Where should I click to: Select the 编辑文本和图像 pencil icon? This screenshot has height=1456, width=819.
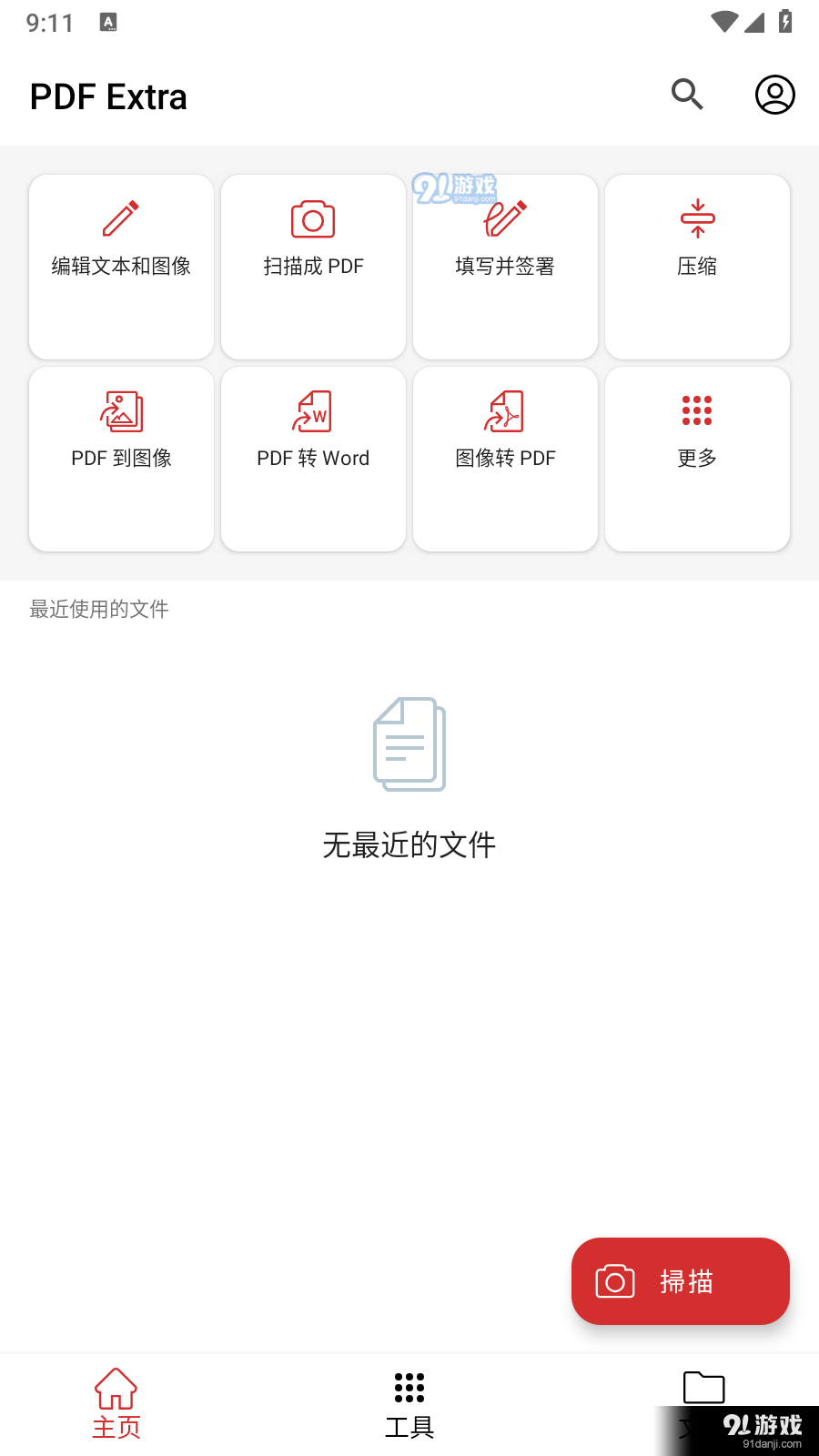pos(120,218)
